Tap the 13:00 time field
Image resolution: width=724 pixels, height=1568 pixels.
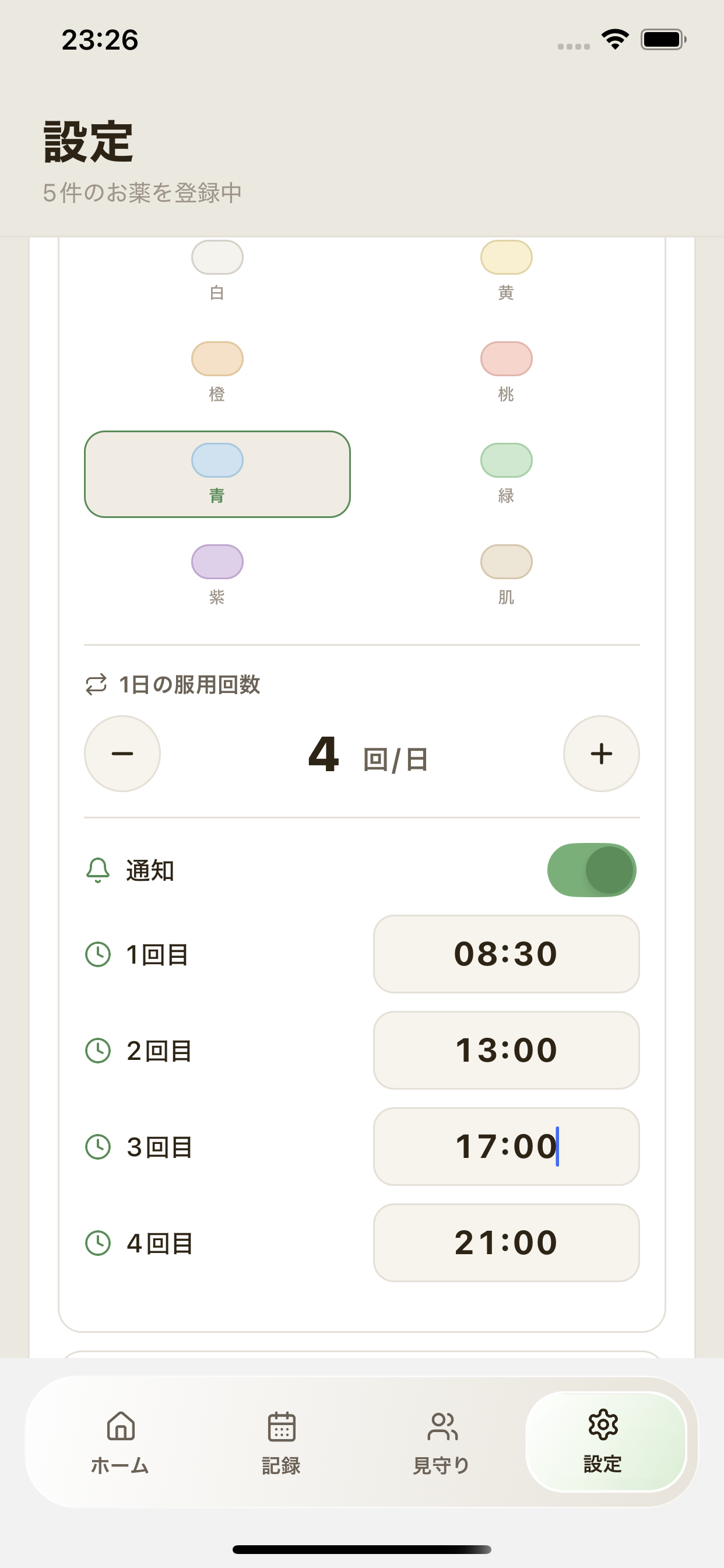coord(506,1050)
